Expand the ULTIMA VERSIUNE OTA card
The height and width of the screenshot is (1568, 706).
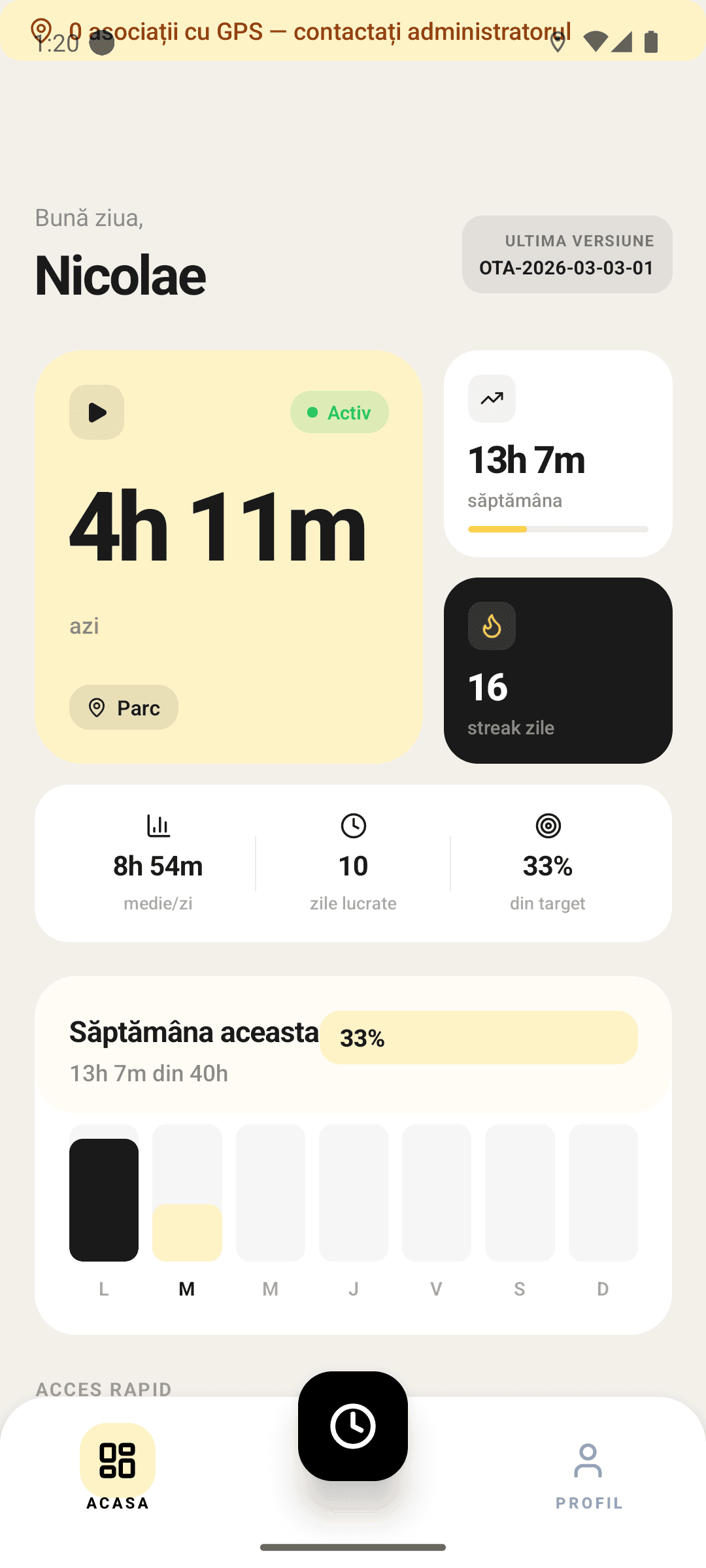pyautogui.click(x=566, y=255)
